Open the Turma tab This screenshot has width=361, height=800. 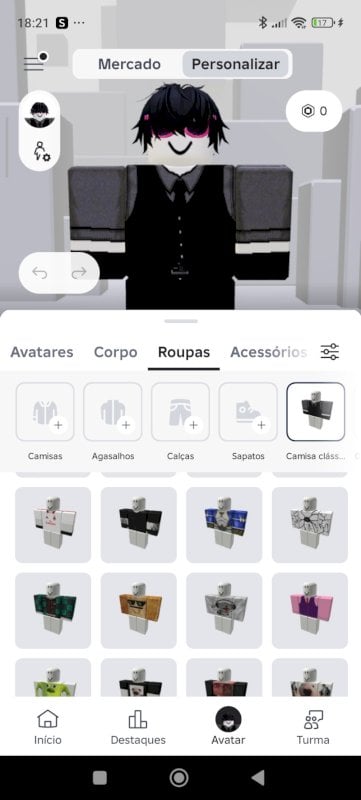tap(313, 727)
